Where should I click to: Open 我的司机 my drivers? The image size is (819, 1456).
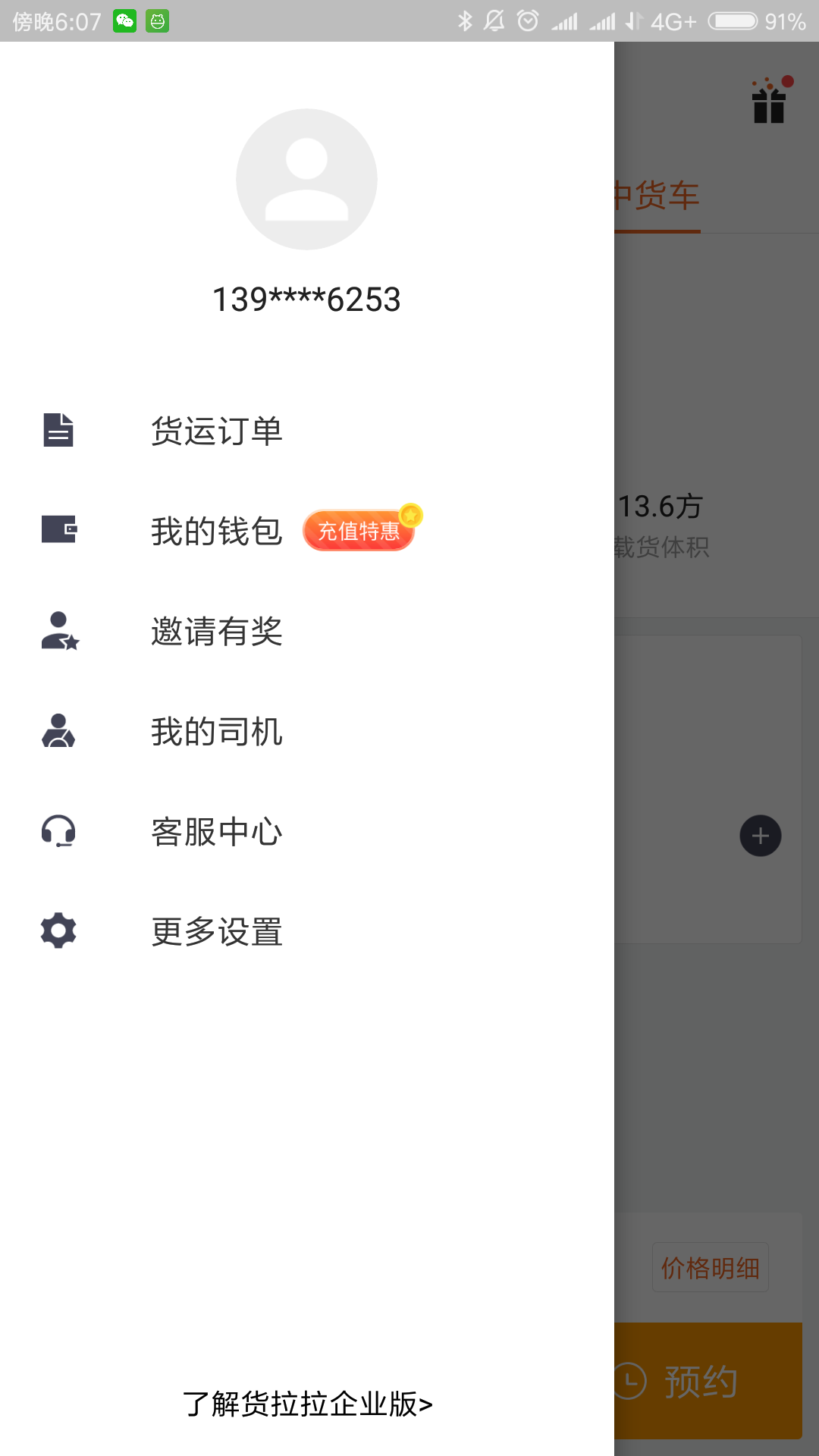pos(216,731)
